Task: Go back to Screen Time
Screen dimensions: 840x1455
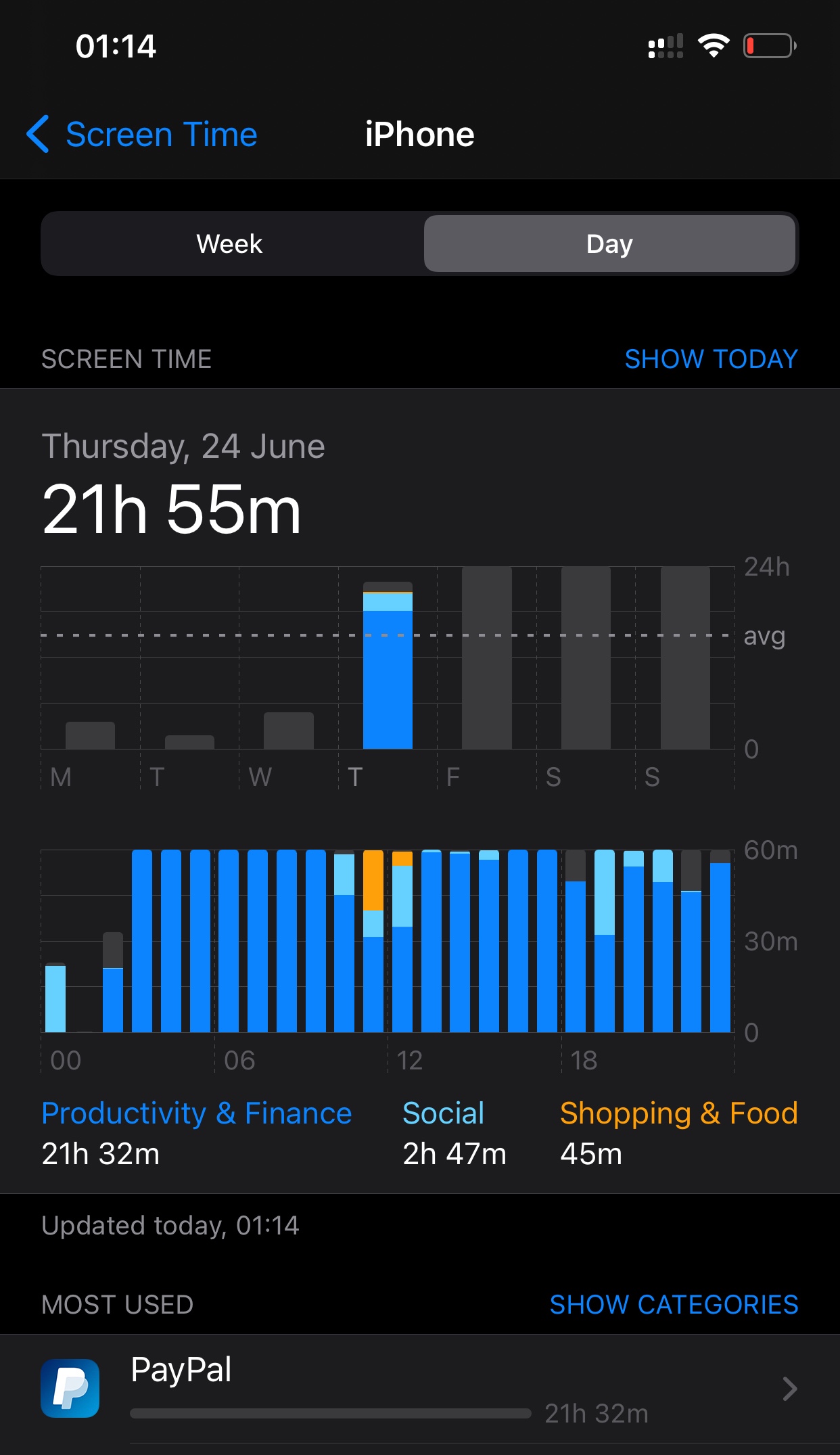Action: click(142, 134)
